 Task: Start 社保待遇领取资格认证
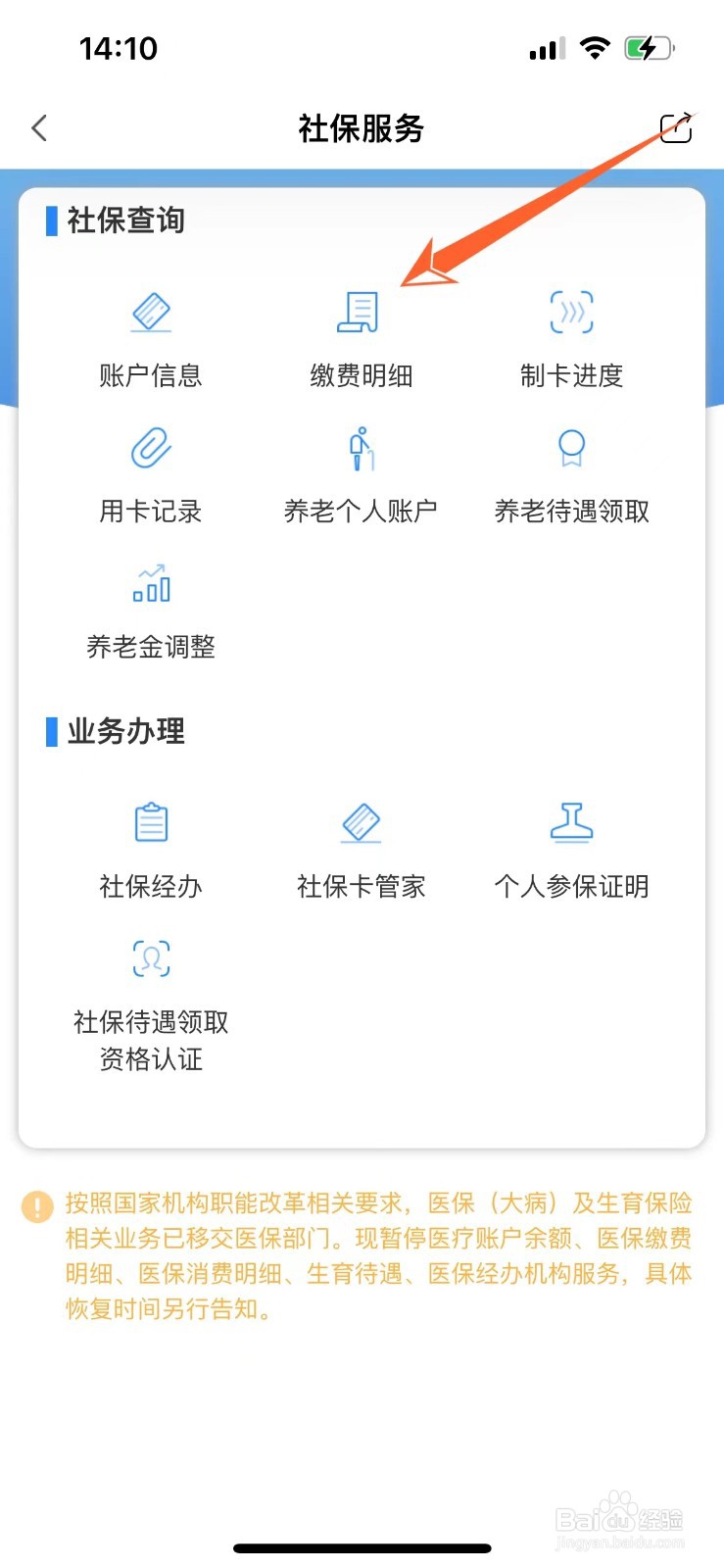[x=151, y=1004]
